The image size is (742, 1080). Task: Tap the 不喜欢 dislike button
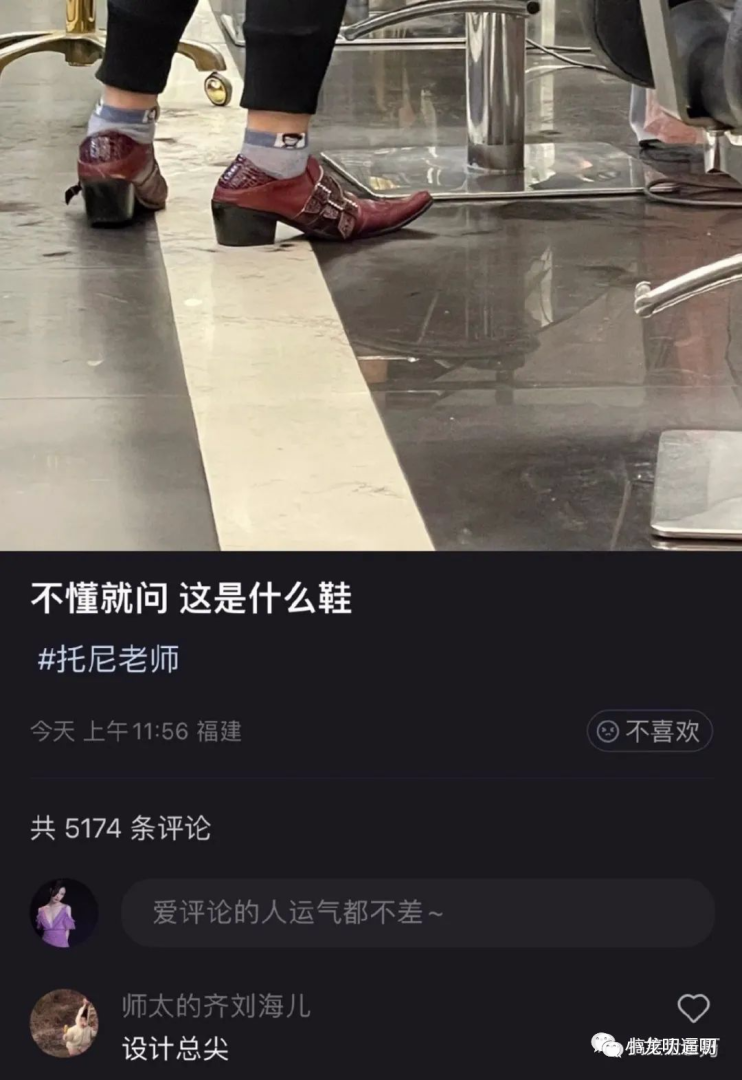click(649, 731)
